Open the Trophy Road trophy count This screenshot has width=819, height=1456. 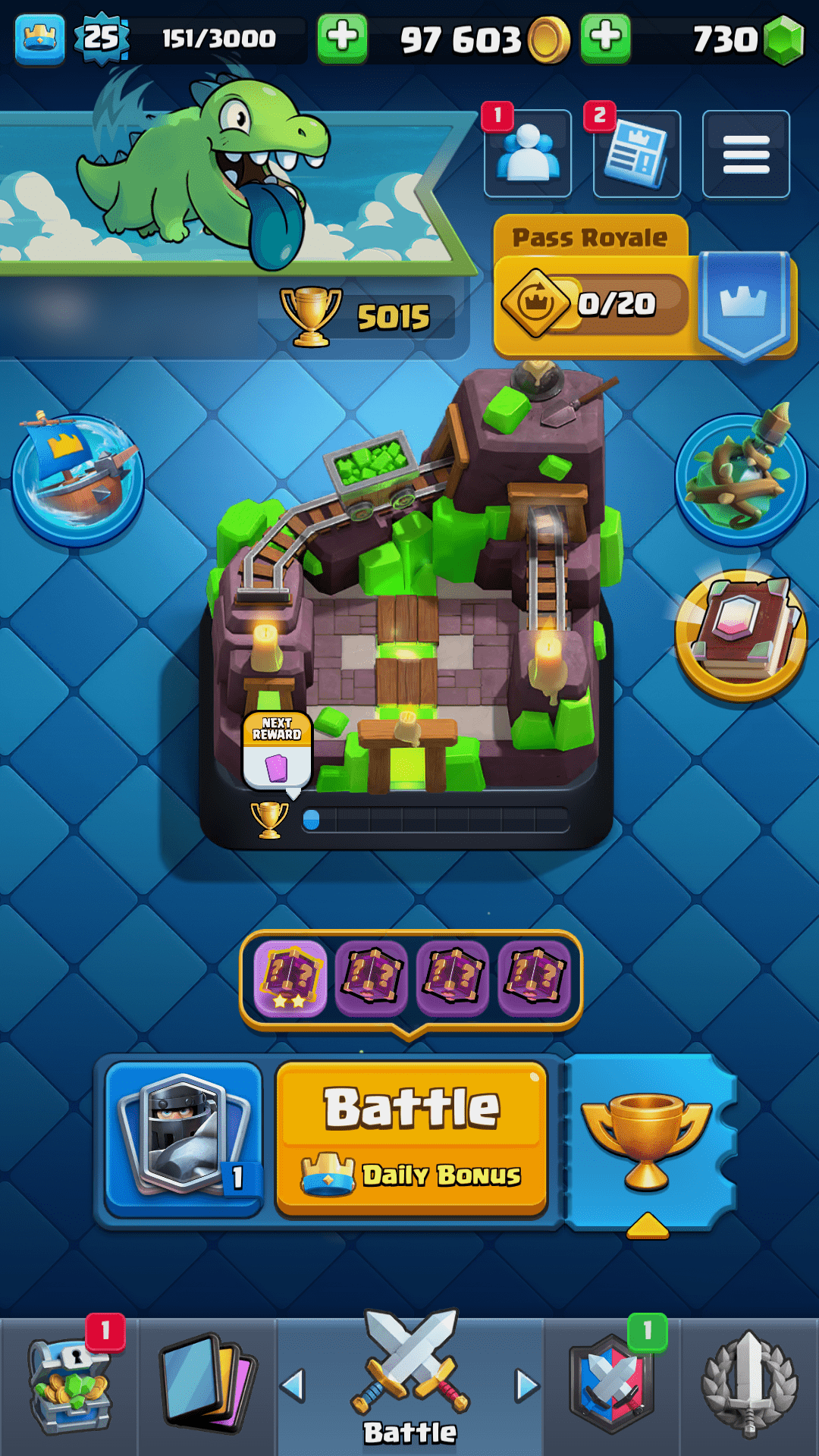pyautogui.click(x=364, y=316)
